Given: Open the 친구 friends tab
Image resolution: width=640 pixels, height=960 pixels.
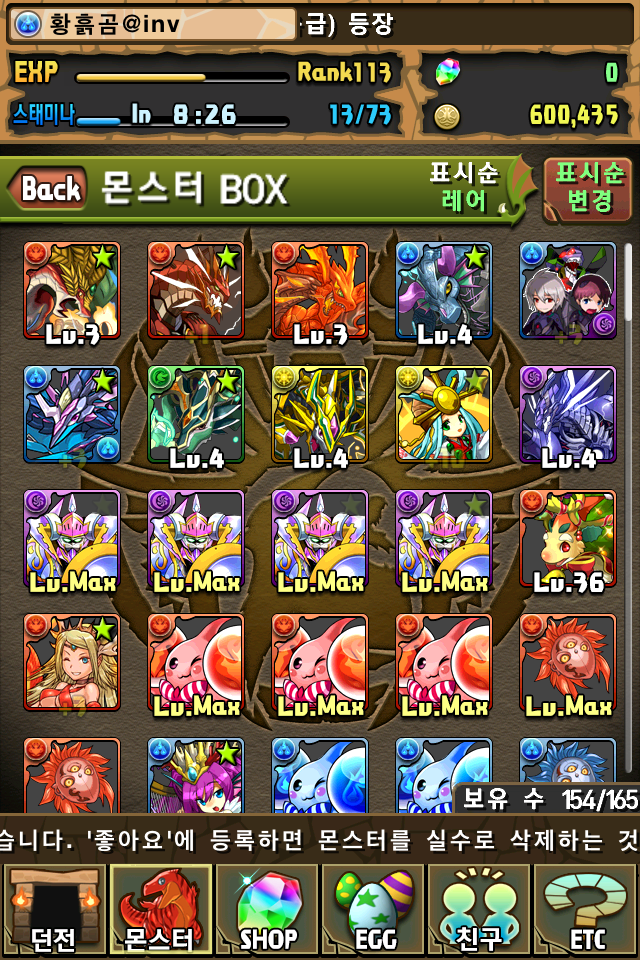Looking at the screenshot, I should [479, 909].
